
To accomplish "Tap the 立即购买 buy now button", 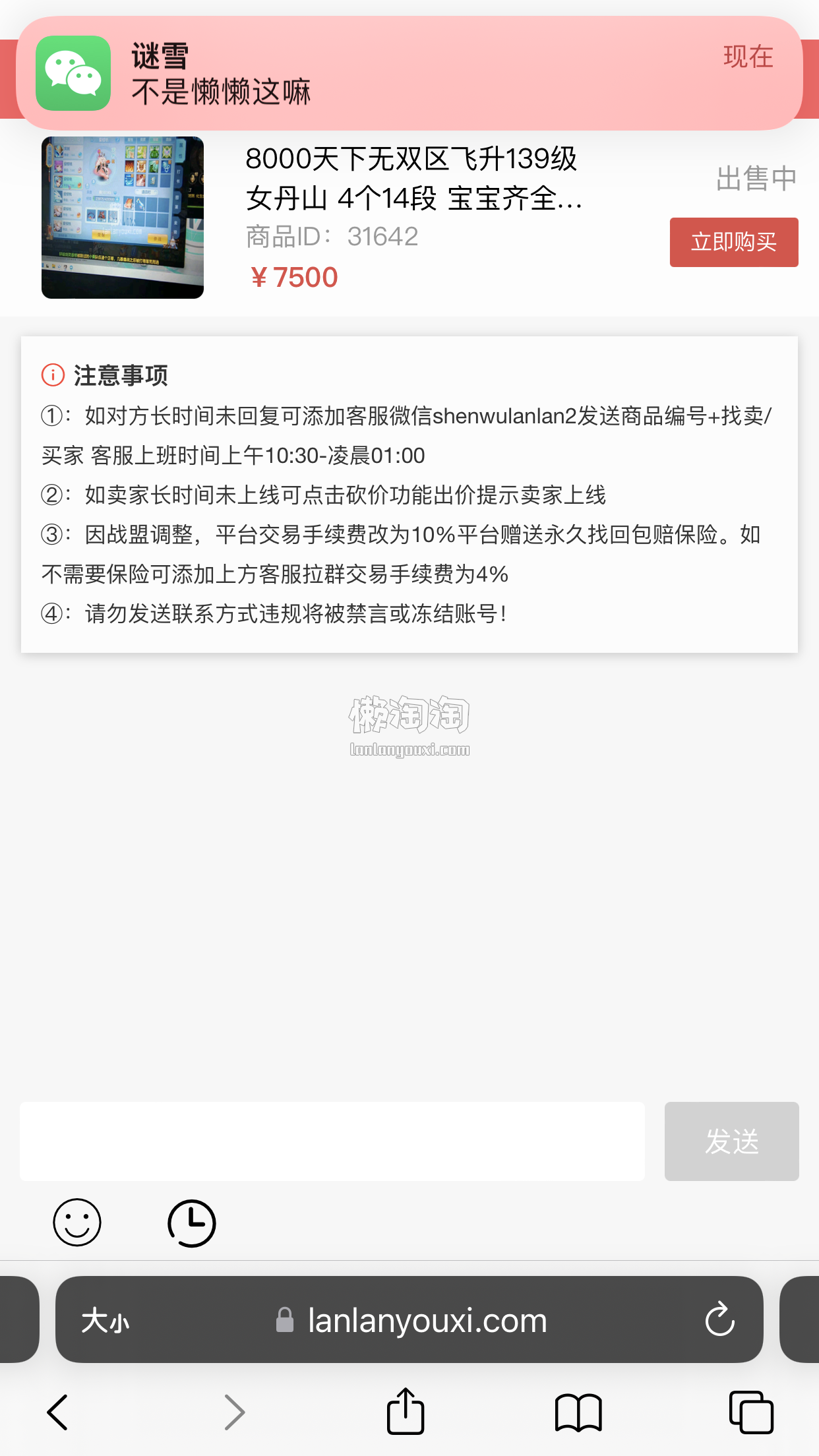I will click(733, 242).
